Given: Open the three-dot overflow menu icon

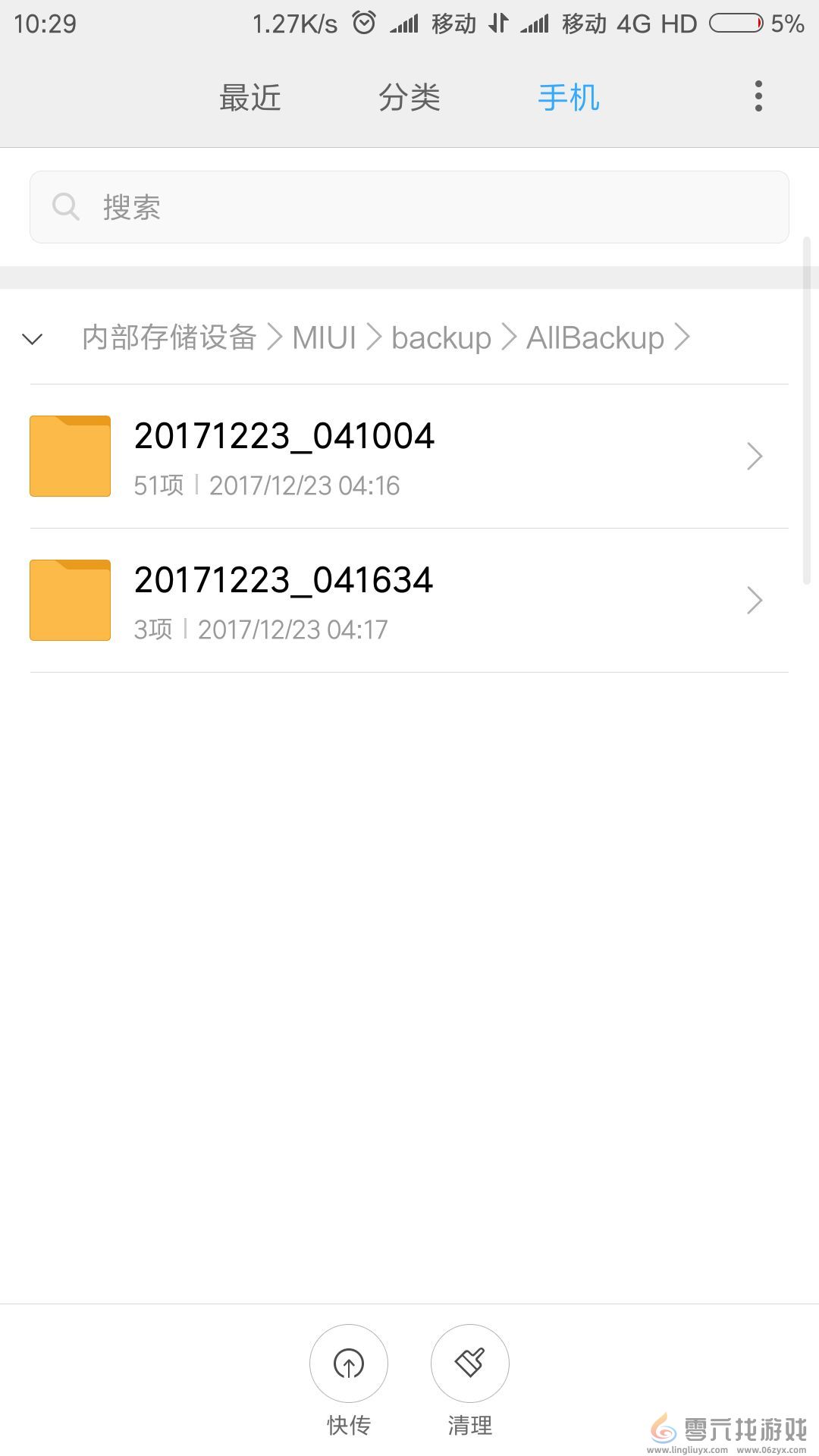Looking at the screenshot, I should coord(758,96).
